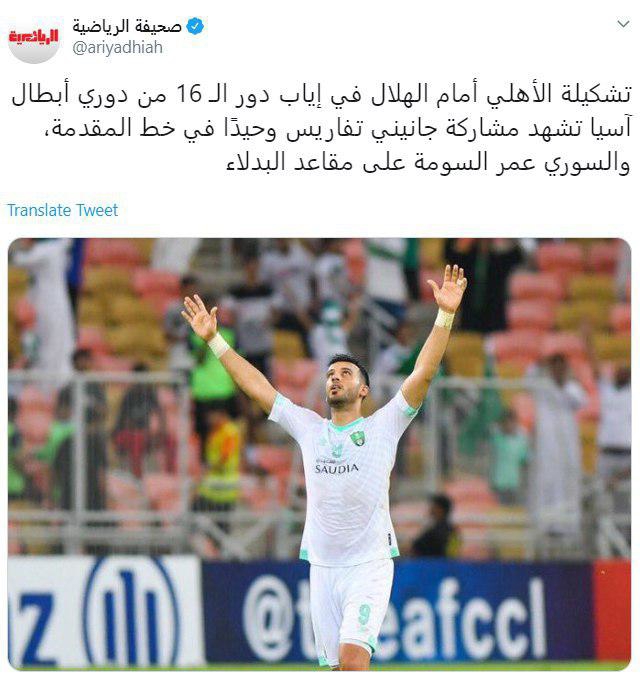The image size is (640, 675).
Task: Open the @ariyadhiah account handle
Action: 118,48
